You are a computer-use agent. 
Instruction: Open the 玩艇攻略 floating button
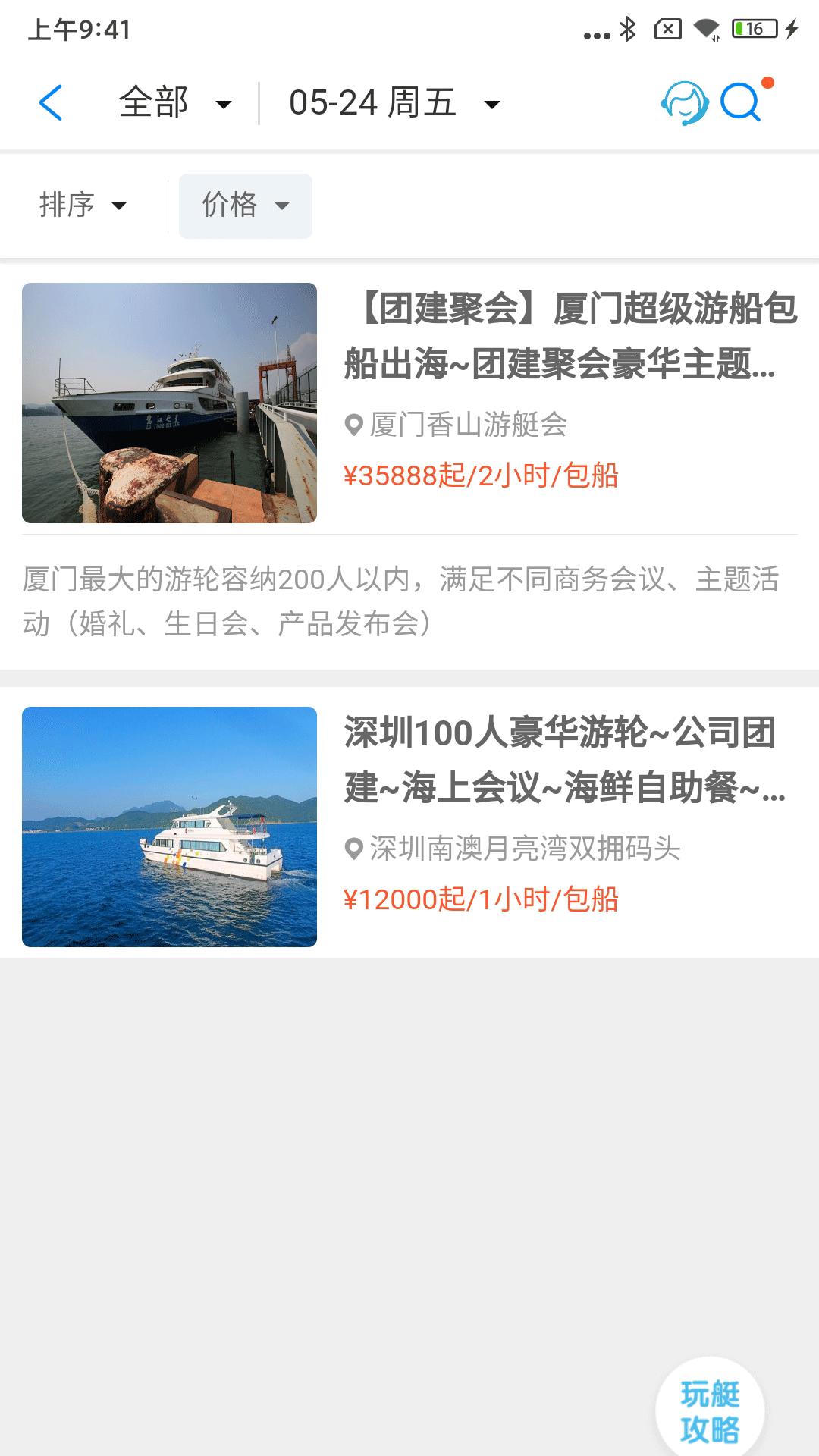click(713, 1407)
